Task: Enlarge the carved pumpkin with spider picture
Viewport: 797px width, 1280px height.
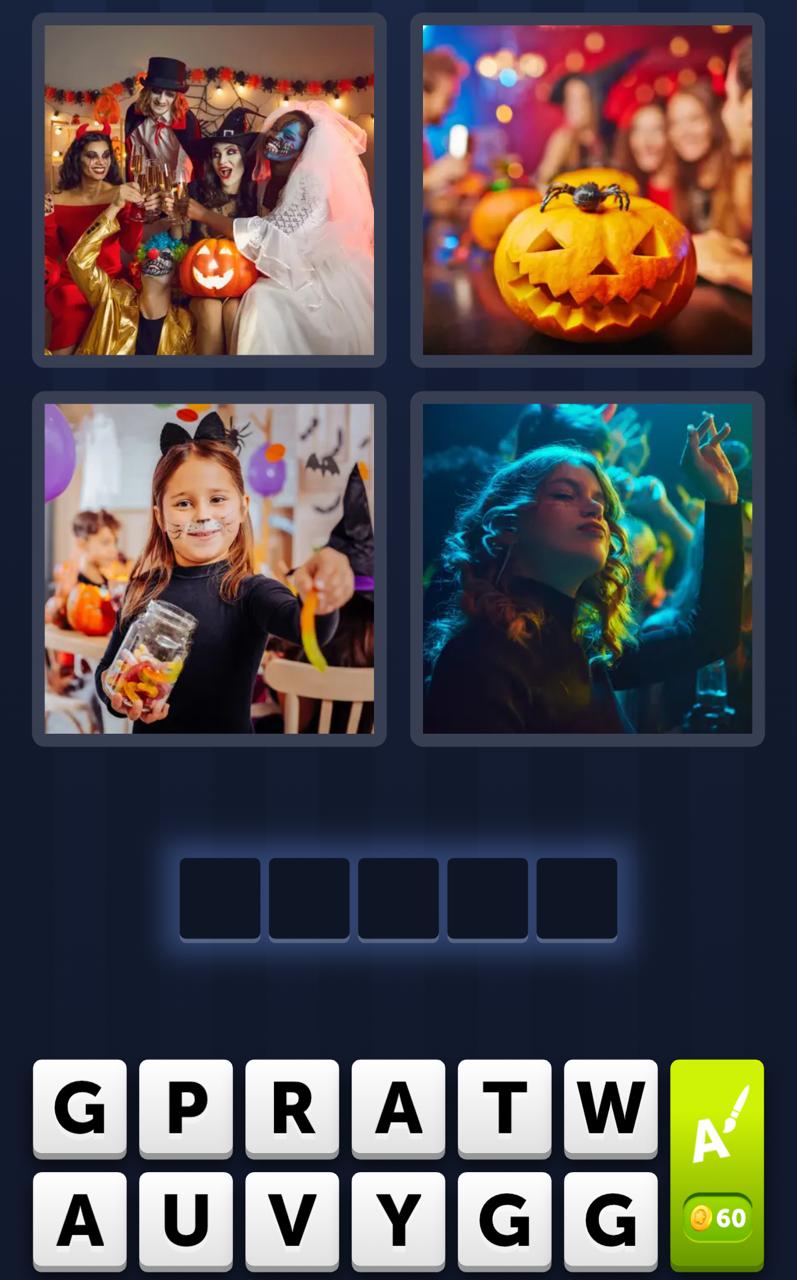Action: (x=587, y=190)
